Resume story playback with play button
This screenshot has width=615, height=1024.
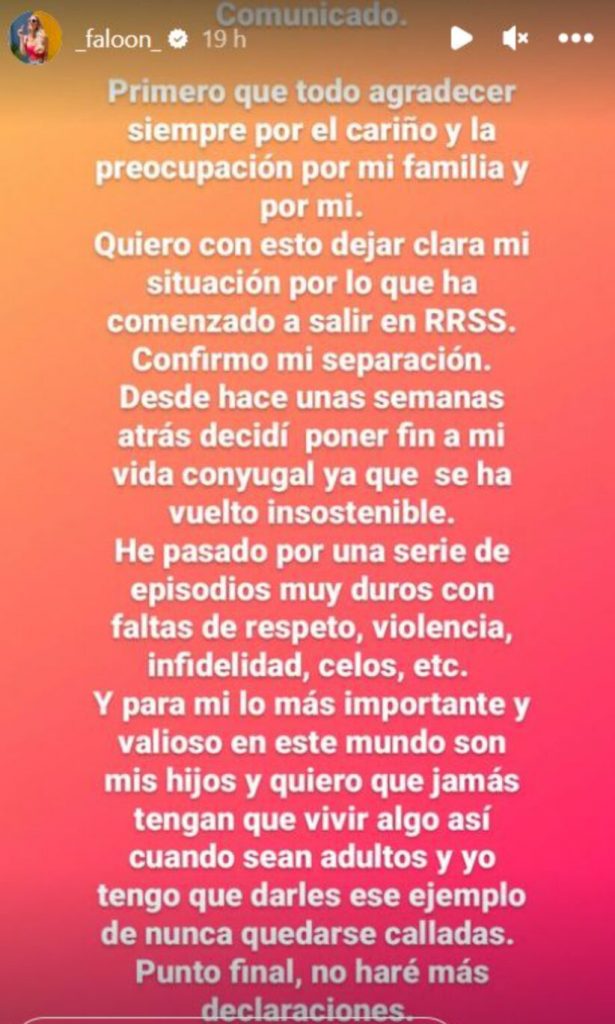461,39
